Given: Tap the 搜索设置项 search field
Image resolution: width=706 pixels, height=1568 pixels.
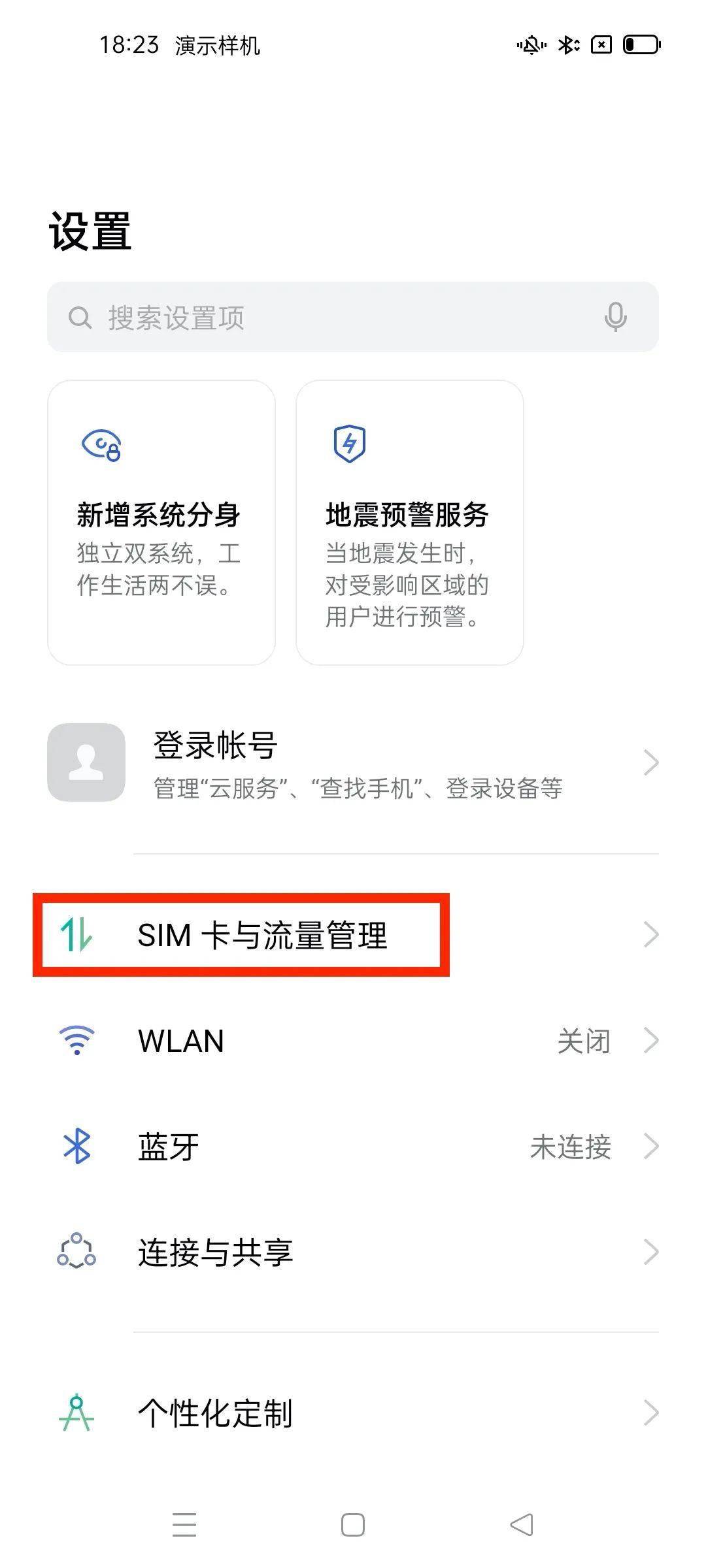Looking at the screenshot, I should 327,318.
